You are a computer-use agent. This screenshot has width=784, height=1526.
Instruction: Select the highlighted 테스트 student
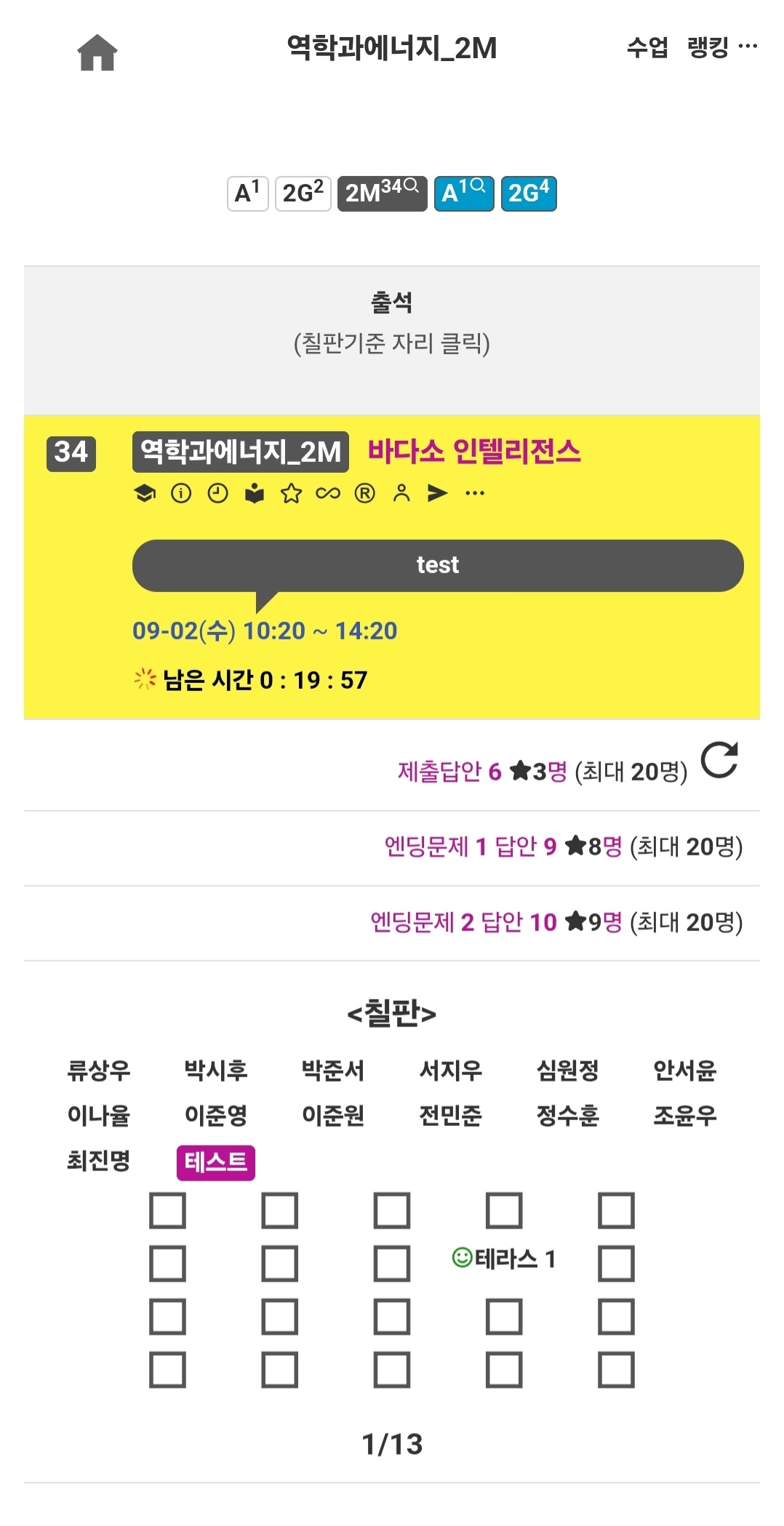tap(216, 1162)
